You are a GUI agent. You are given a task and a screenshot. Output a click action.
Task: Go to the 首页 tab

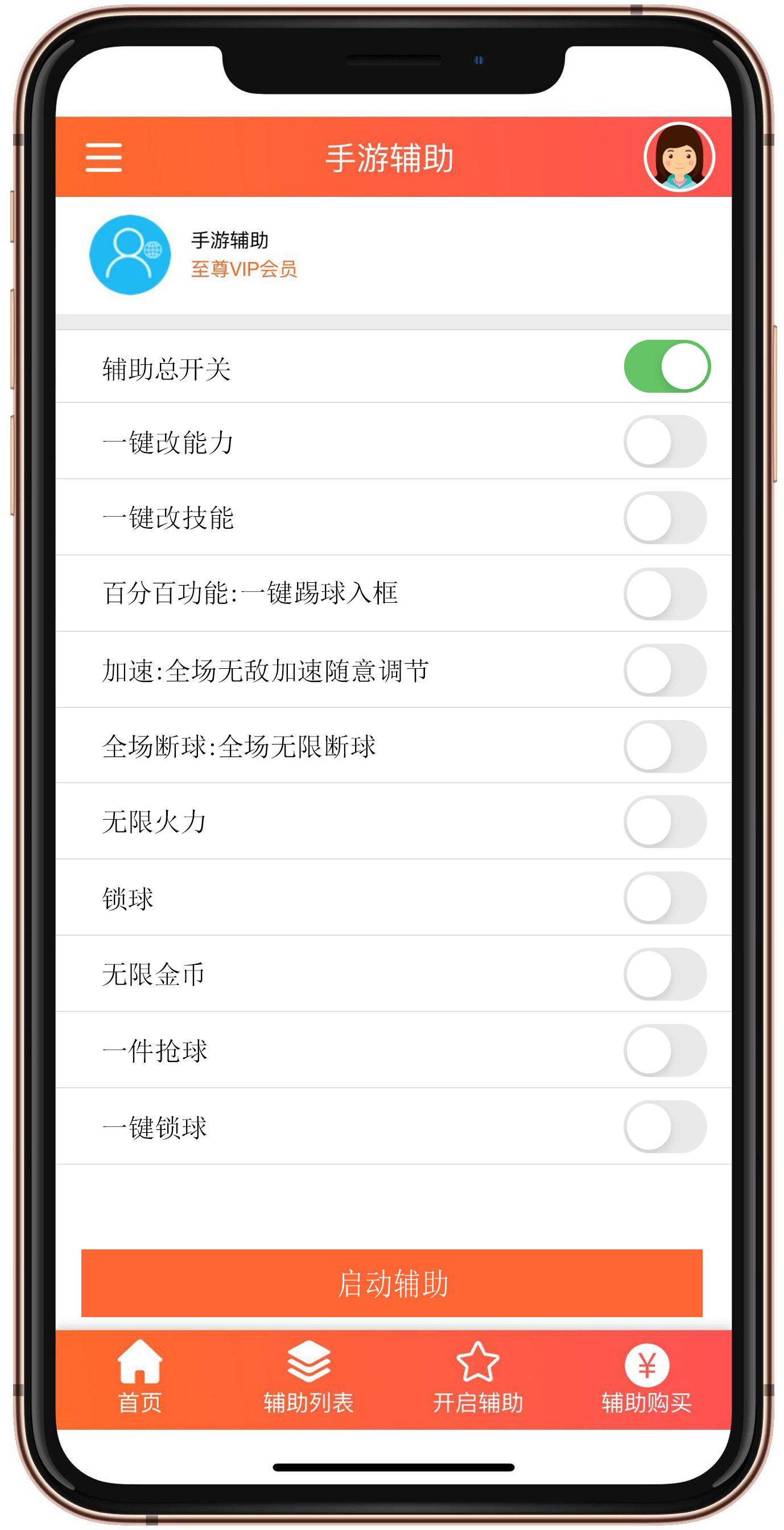click(140, 1377)
